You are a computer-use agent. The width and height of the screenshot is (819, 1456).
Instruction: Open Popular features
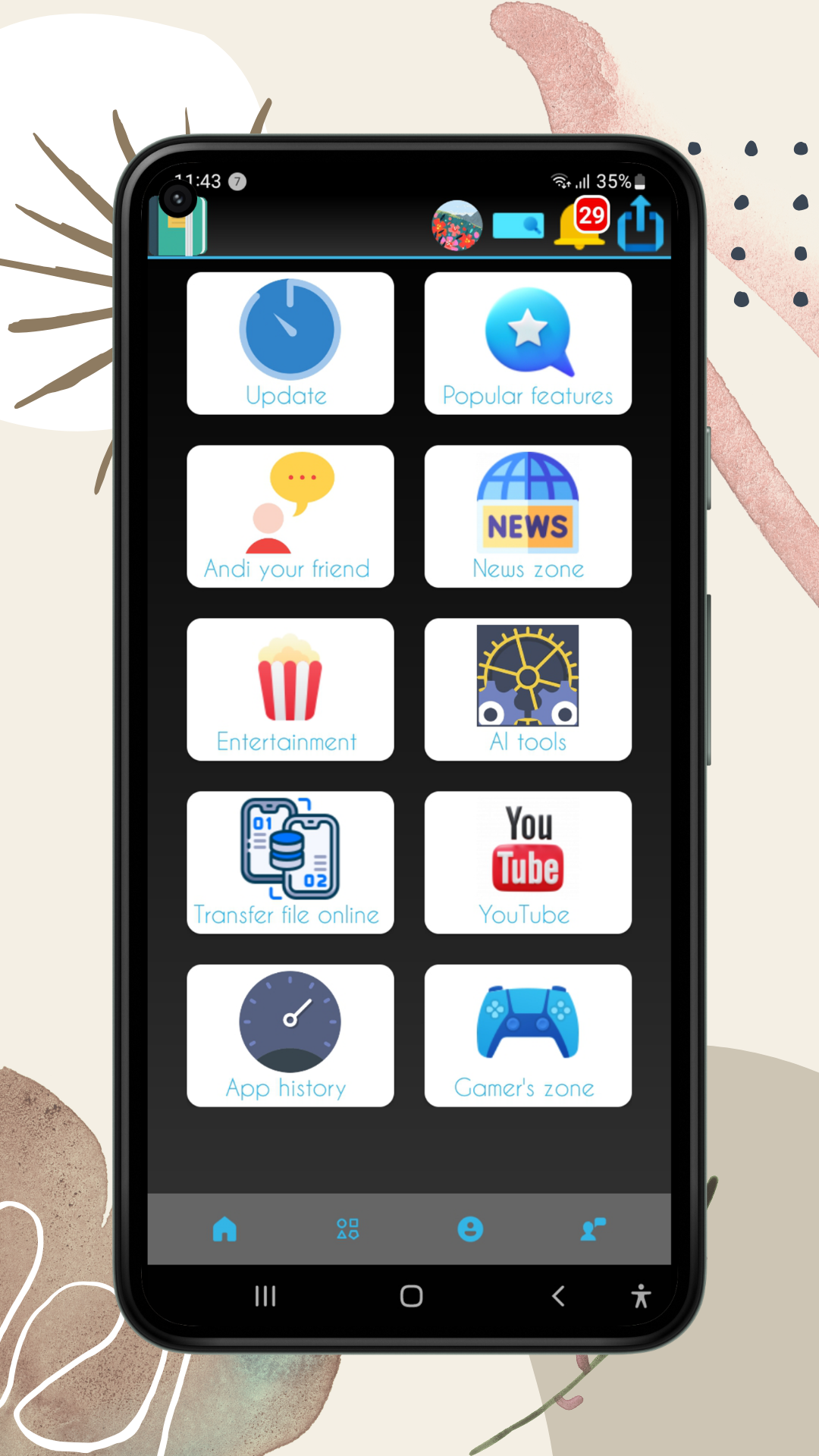(x=528, y=344)
